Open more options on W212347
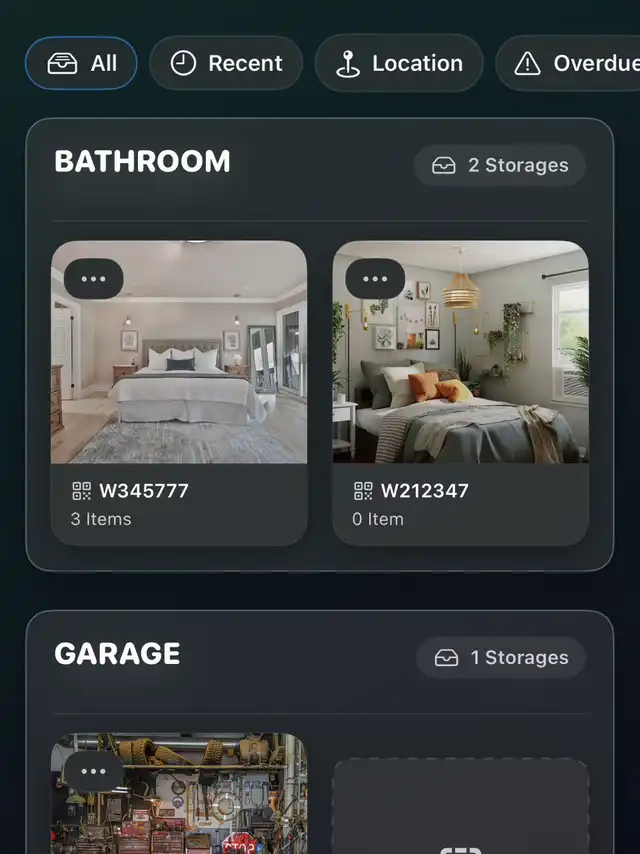This screenshot has width=640, height=854. tap(375, 279)
